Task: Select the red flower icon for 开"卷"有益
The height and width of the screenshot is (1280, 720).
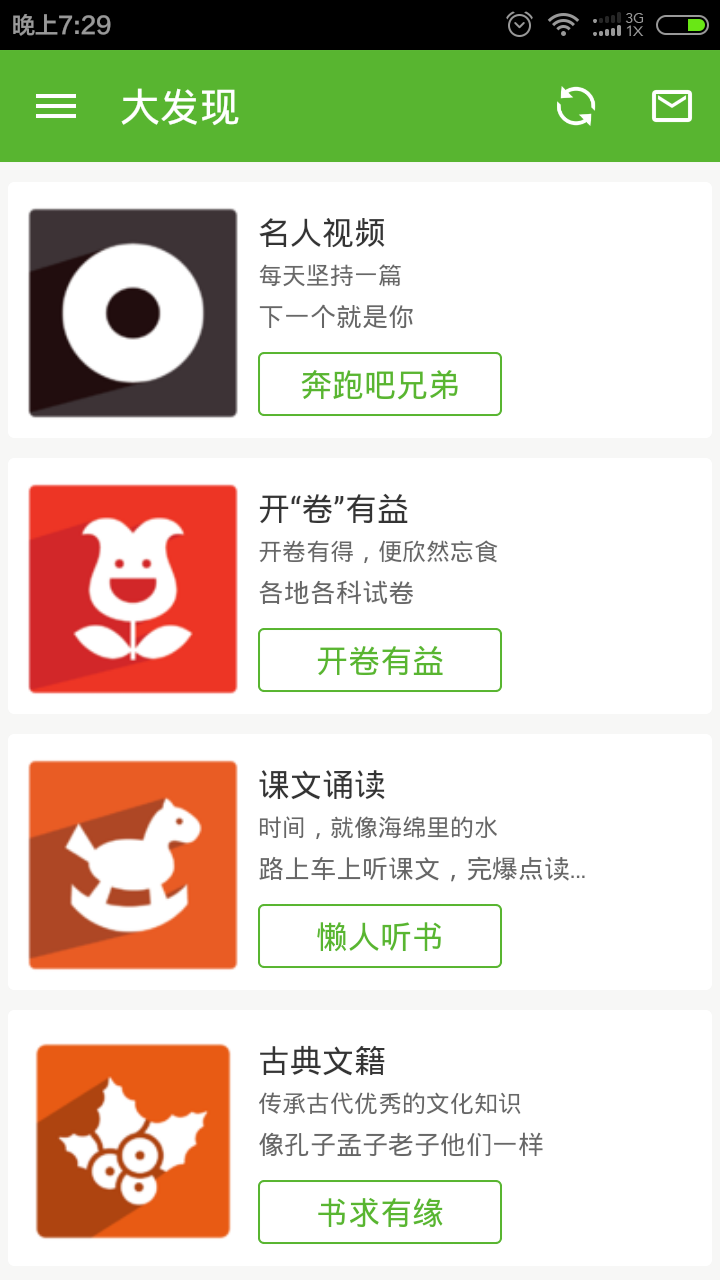Action: pyautogui.click(x=131, y=587)
